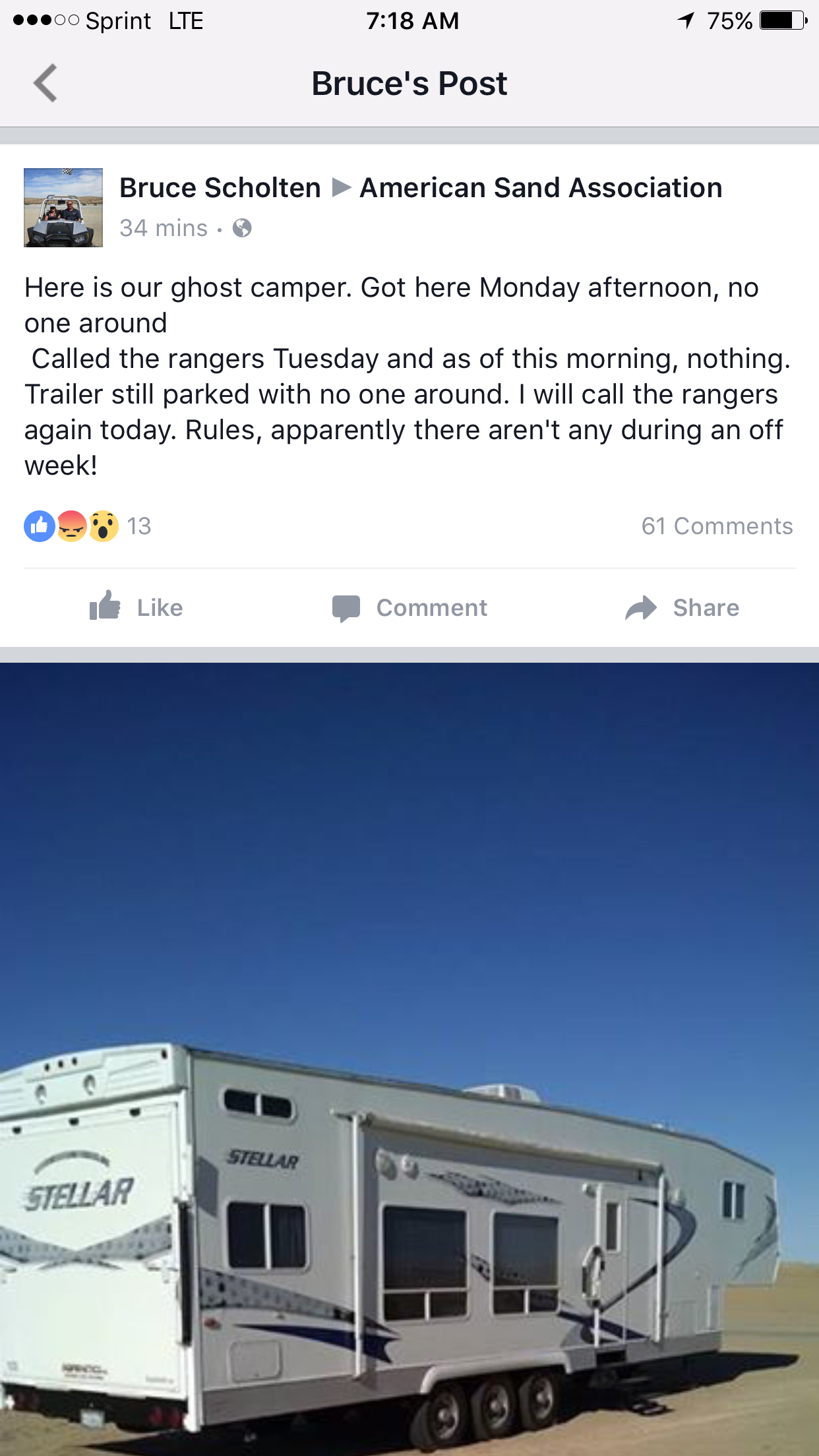Open the American Sand Association group

[x=541, y=188]
